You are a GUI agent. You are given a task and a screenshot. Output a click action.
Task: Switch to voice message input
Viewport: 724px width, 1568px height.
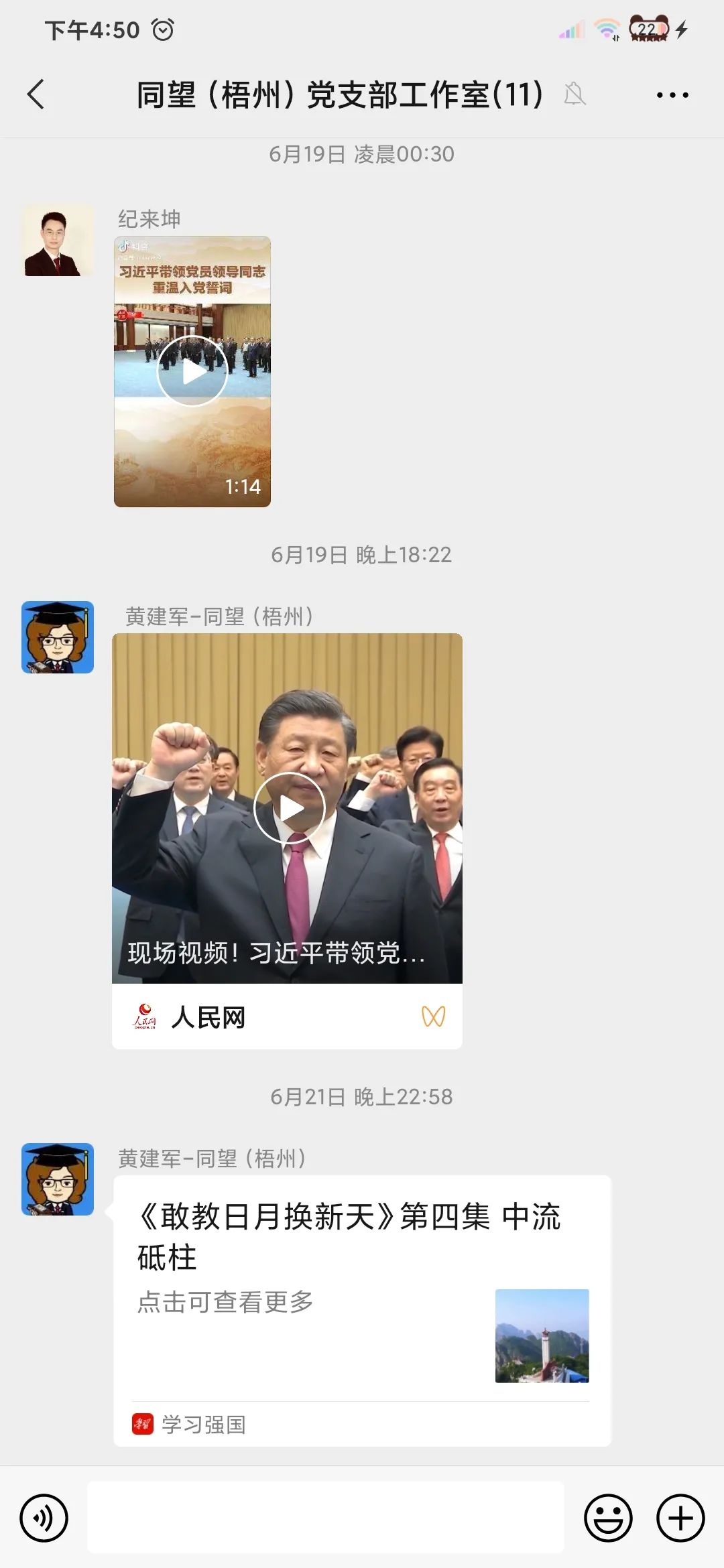[44, 1518]
